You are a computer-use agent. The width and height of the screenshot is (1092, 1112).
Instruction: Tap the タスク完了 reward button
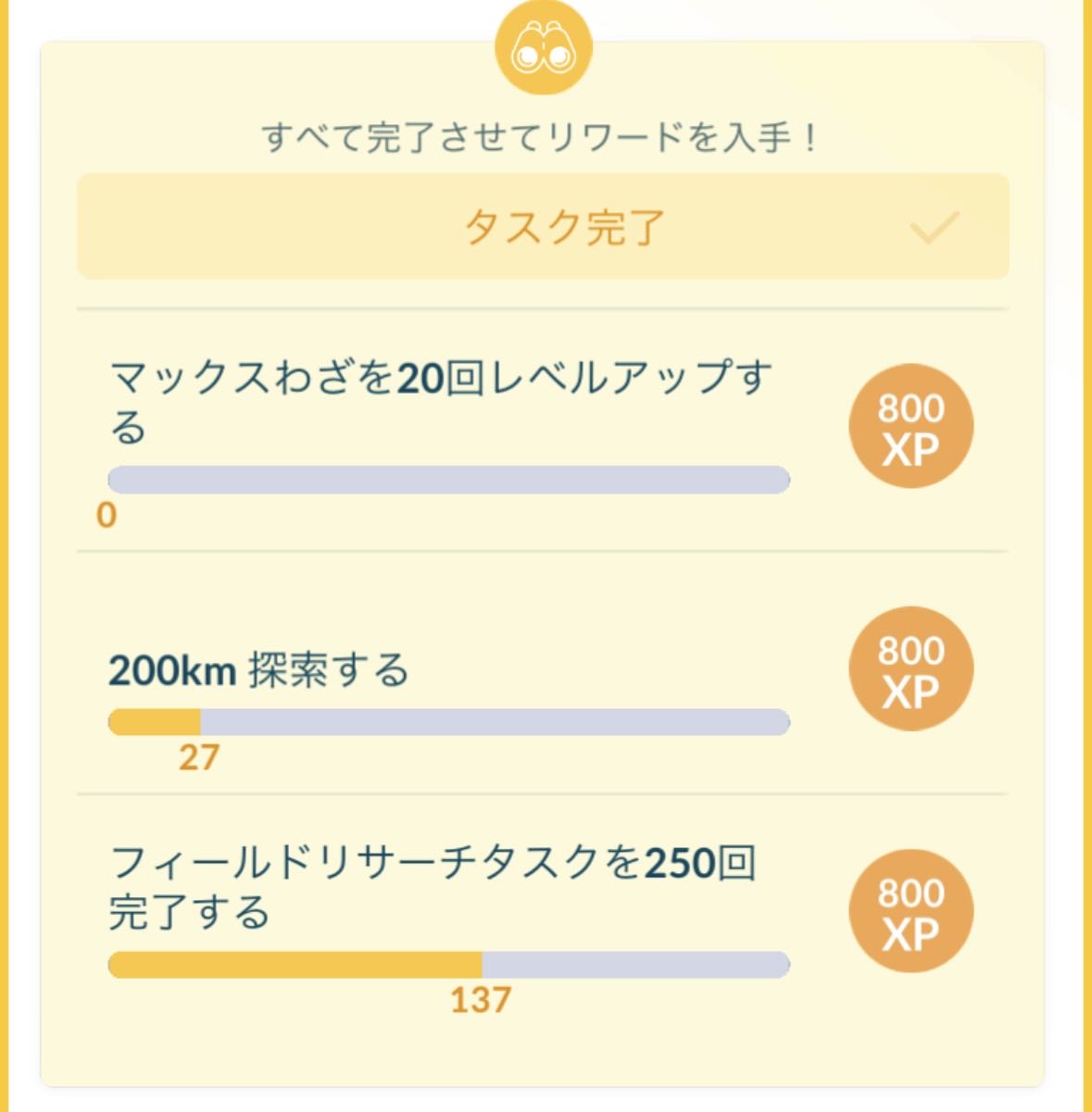(543, 227)
